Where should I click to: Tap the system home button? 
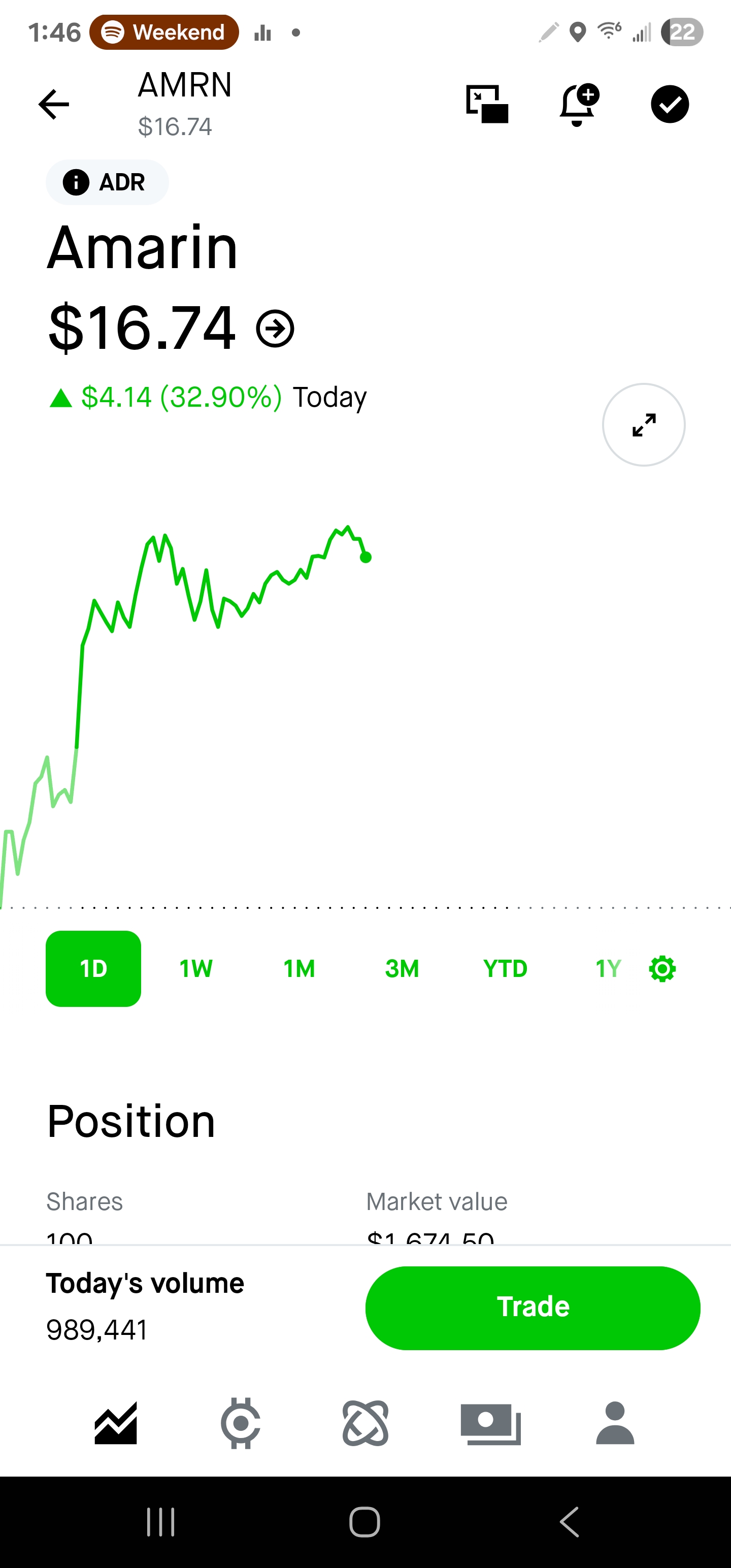pos(364,1522)
